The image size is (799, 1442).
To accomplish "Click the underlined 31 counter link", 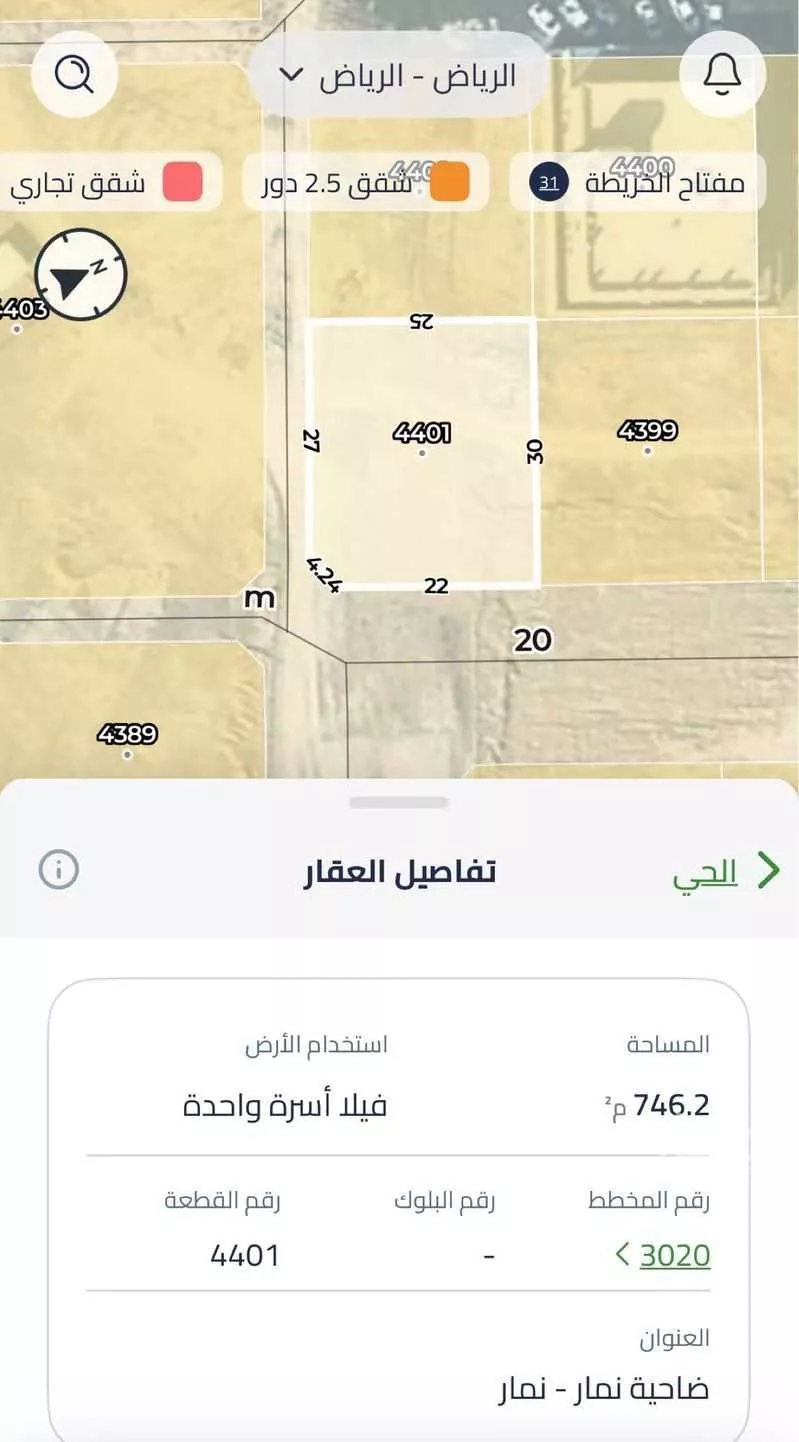I will 546,182.
